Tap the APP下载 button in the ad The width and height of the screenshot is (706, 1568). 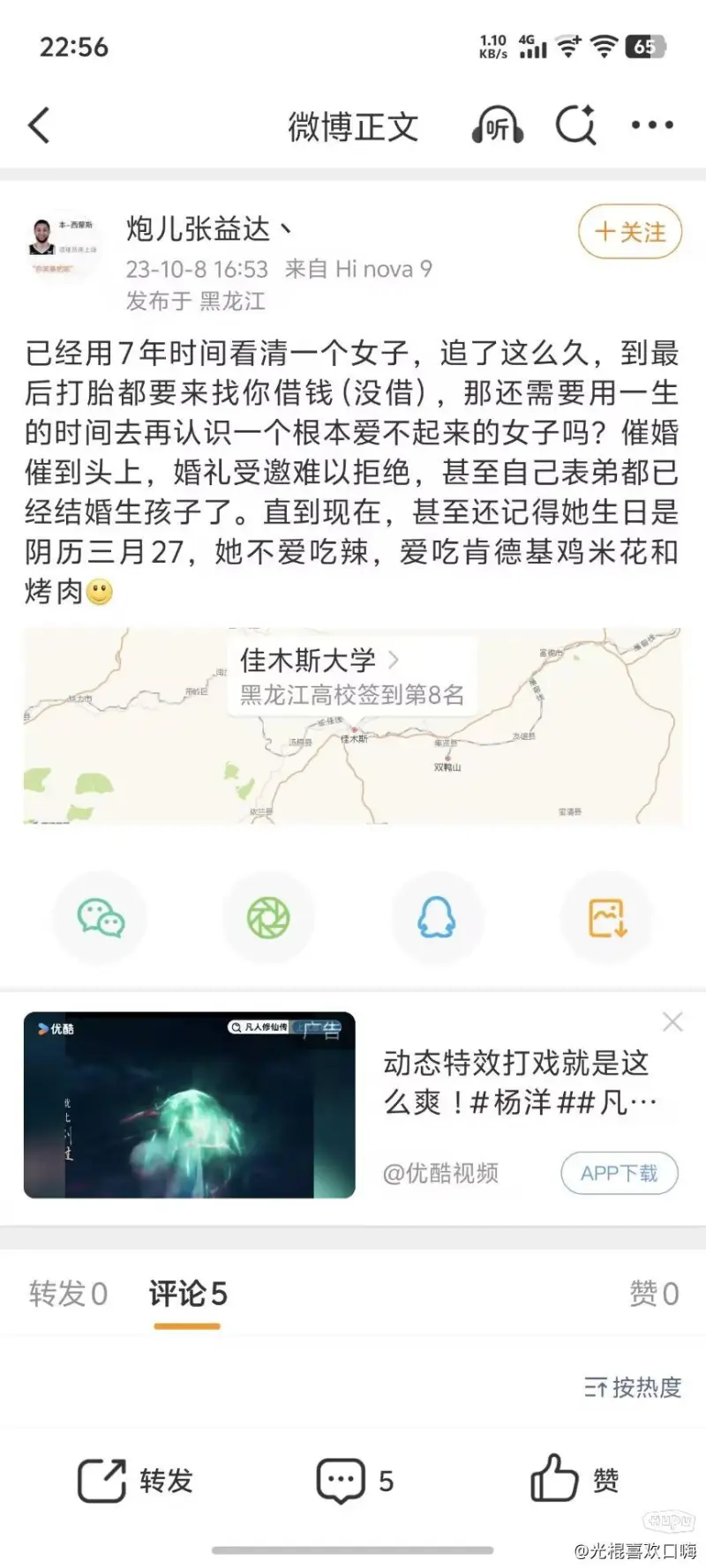(620, 1173)
